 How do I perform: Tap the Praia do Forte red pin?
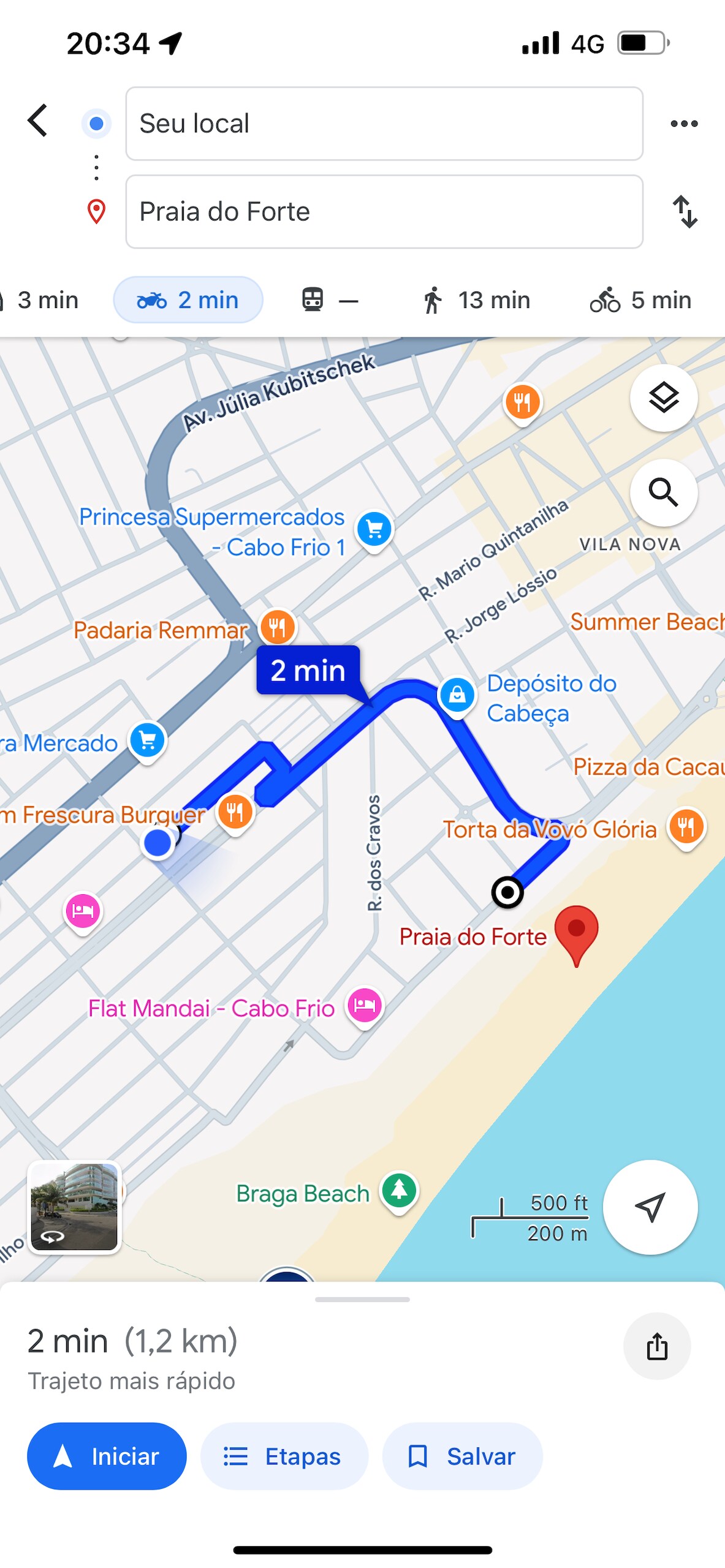(575, 932)
